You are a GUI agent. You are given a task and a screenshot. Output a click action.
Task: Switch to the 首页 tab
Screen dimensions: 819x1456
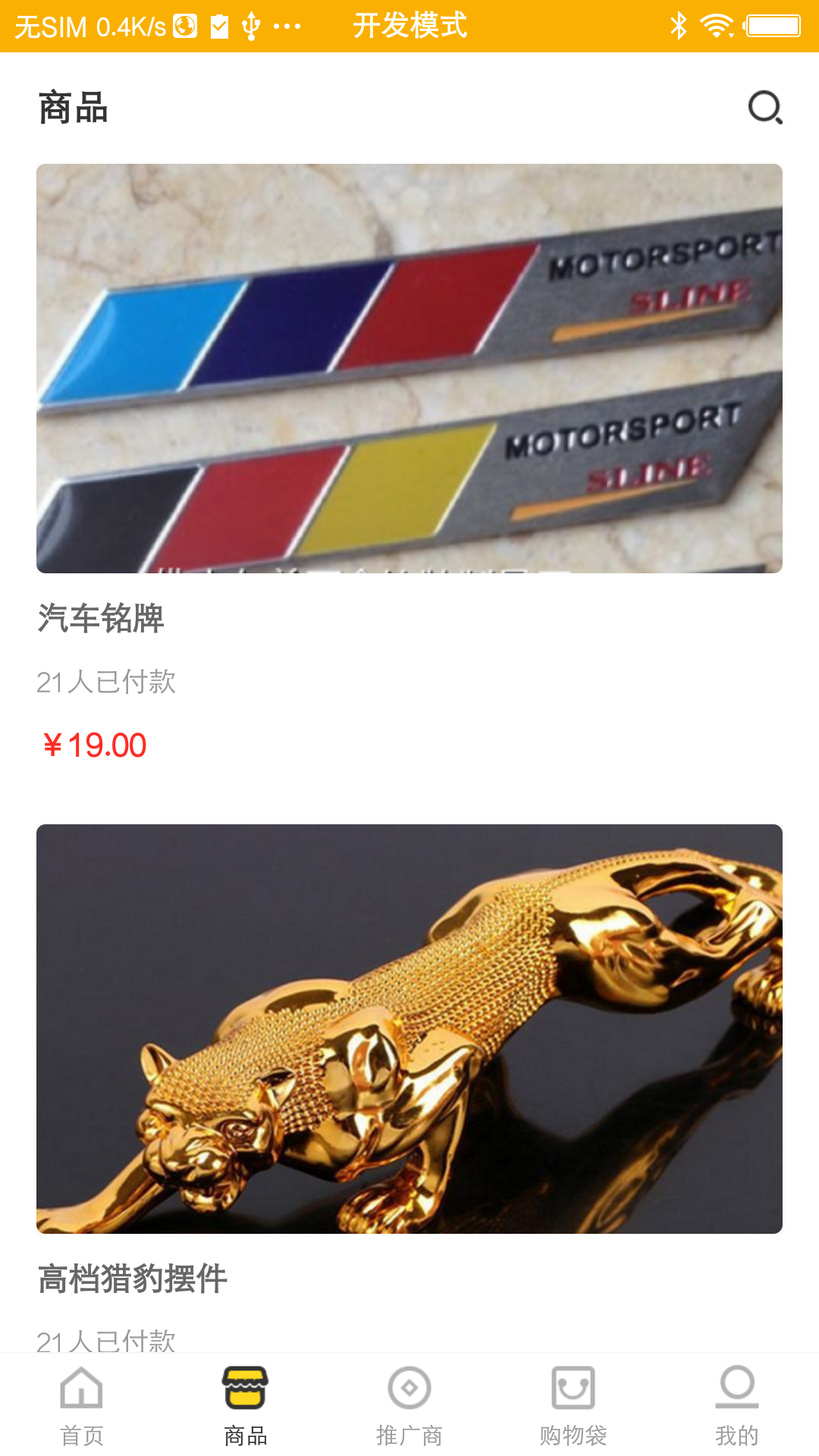coord(82,1404)
